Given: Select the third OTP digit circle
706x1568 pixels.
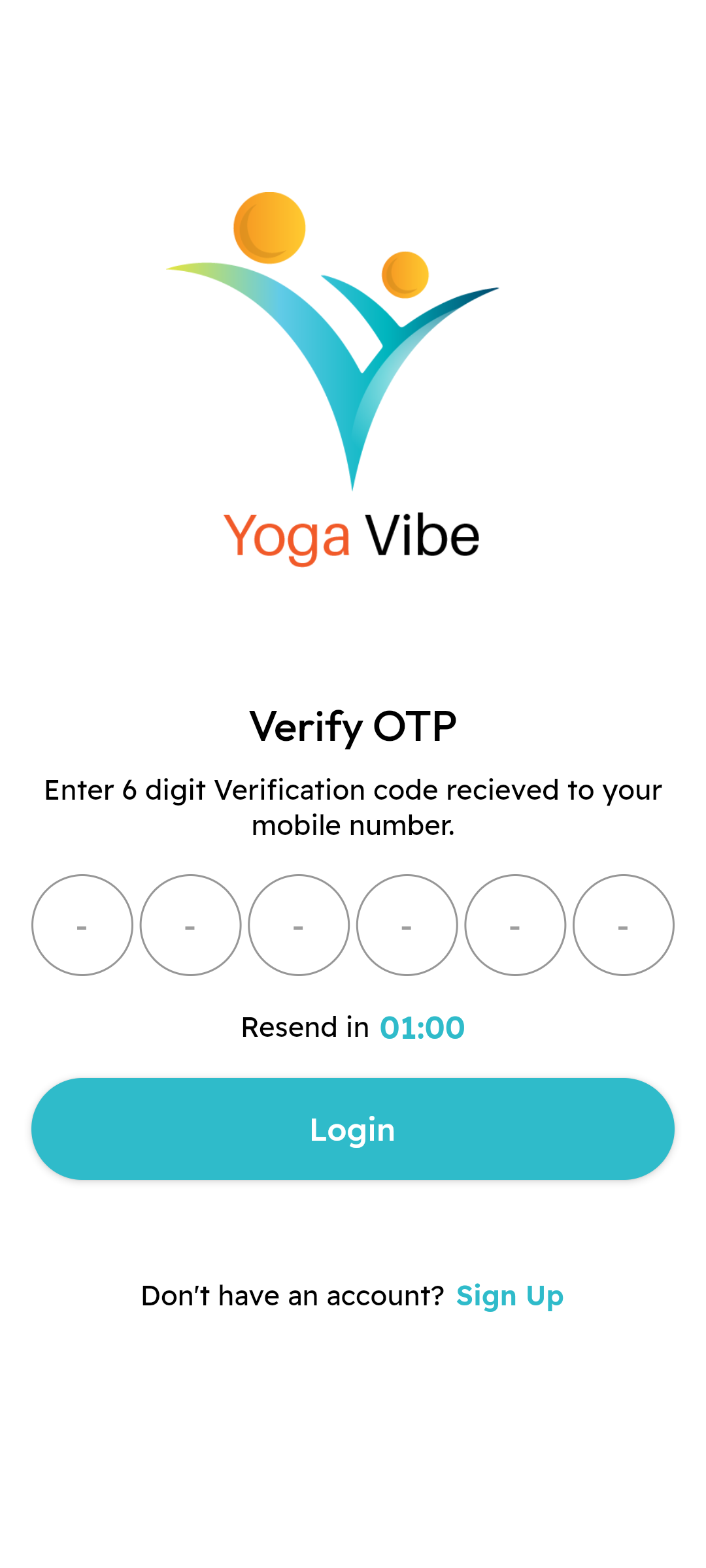Looking at the screenshot, I should click(299, 925).
